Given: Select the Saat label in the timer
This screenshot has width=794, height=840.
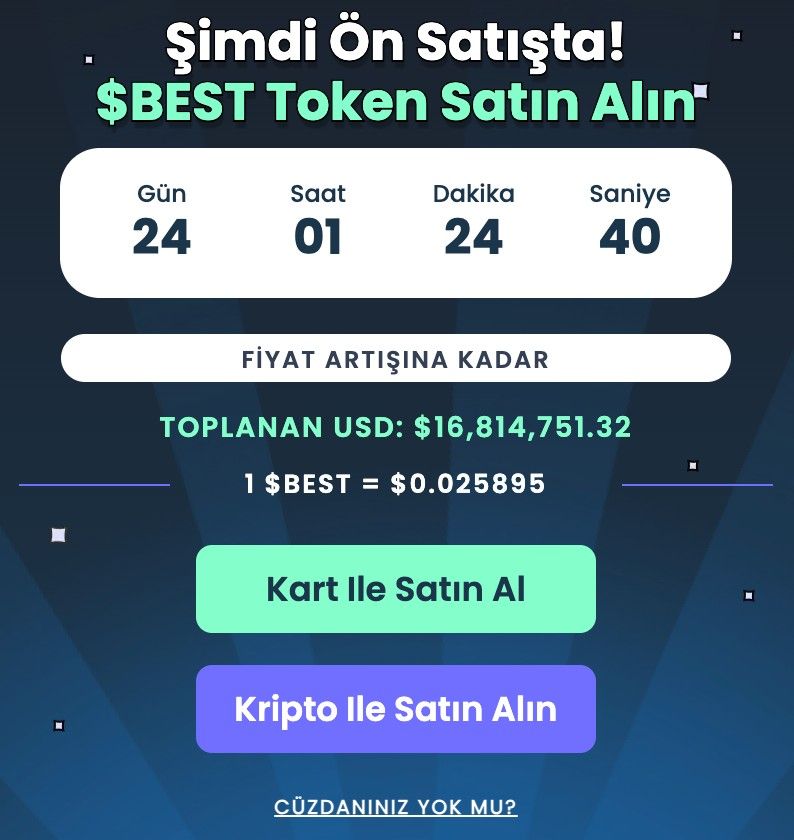Looking at the screenshot, I should click(x=320, y=194).
